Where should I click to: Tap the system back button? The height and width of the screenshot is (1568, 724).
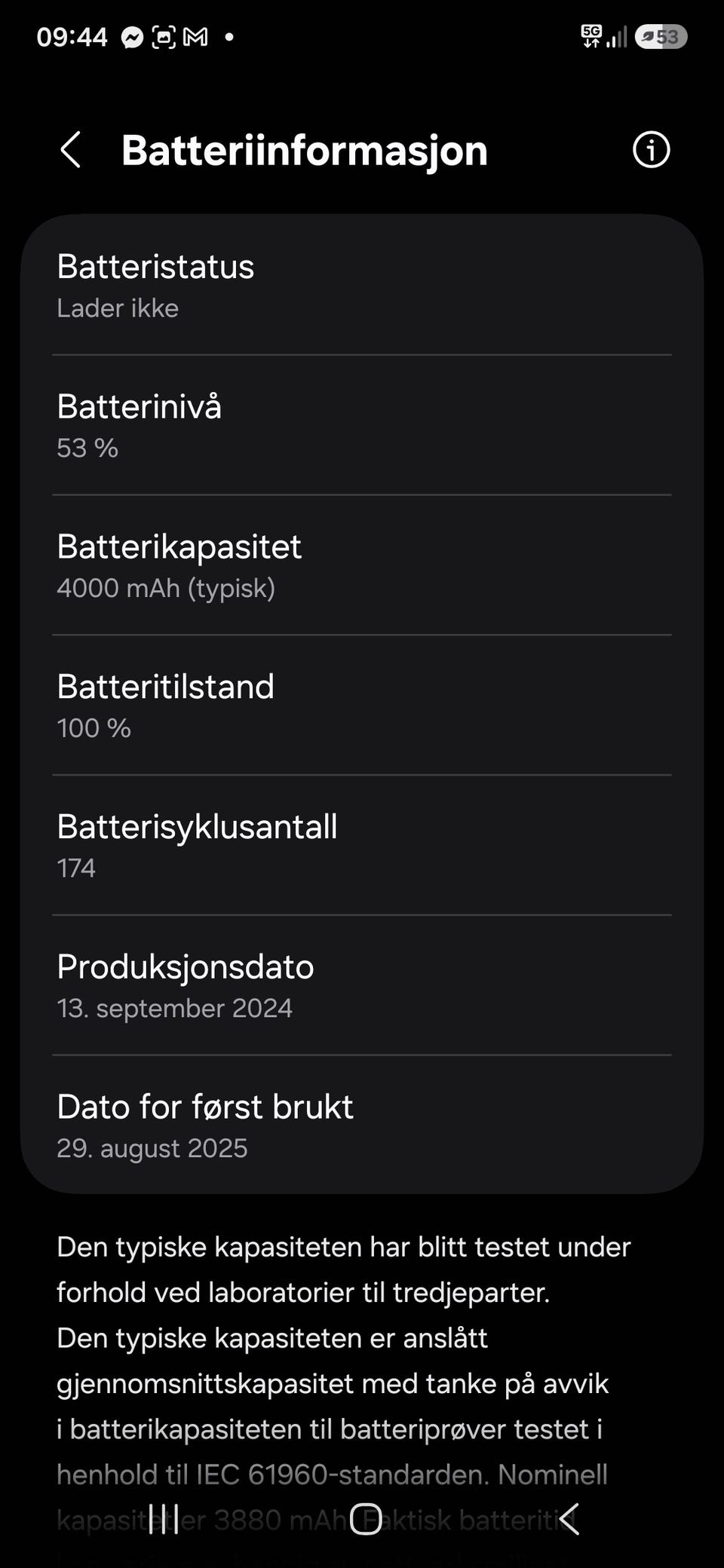(x=569, y=1518)
